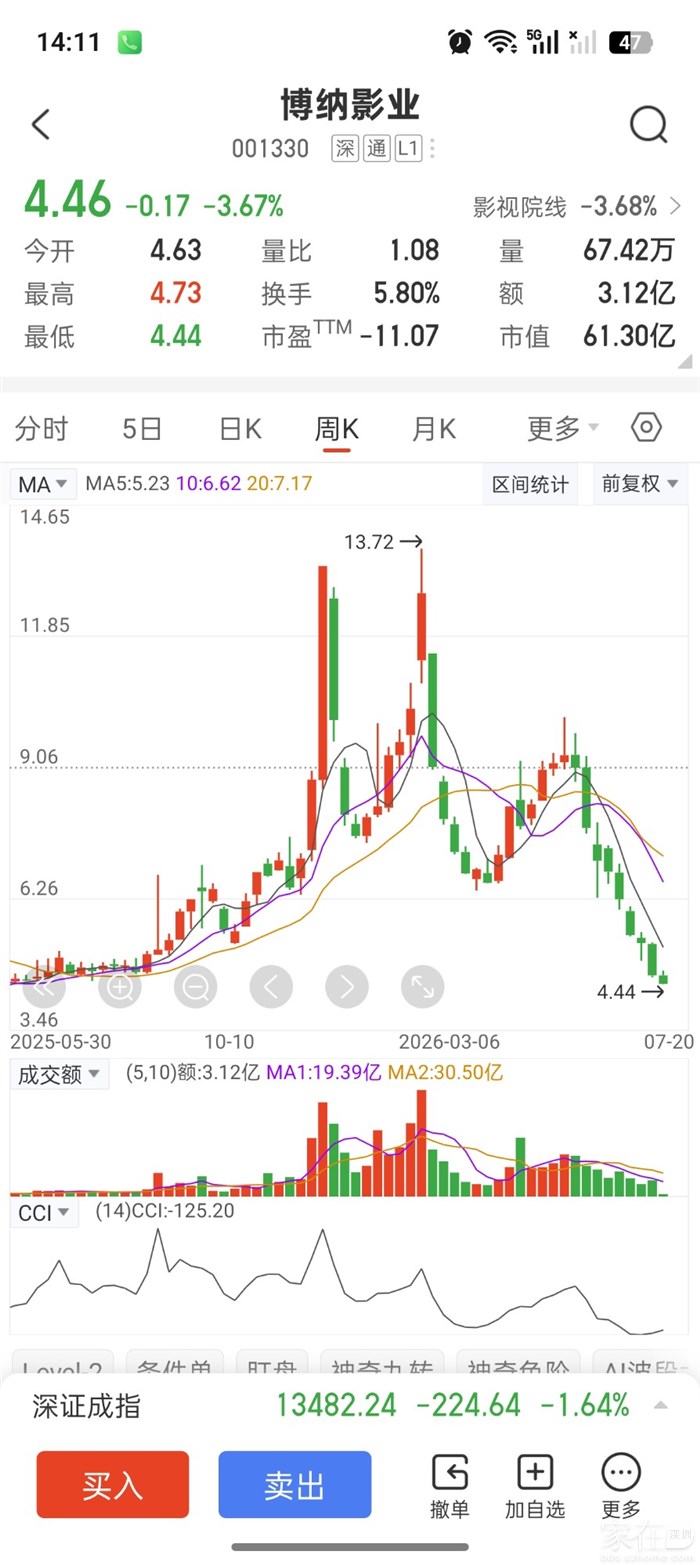
Task: Tap the 区间统计 button
Action: tap(530, 484)
